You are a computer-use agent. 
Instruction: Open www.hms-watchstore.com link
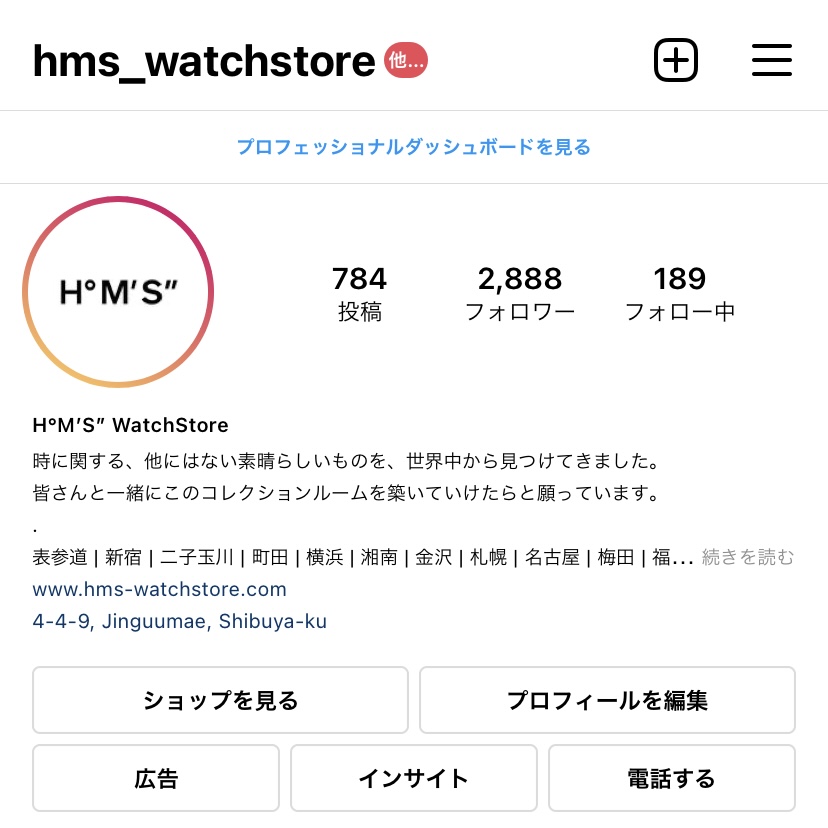pyautogui.click(x=160, y=589)
